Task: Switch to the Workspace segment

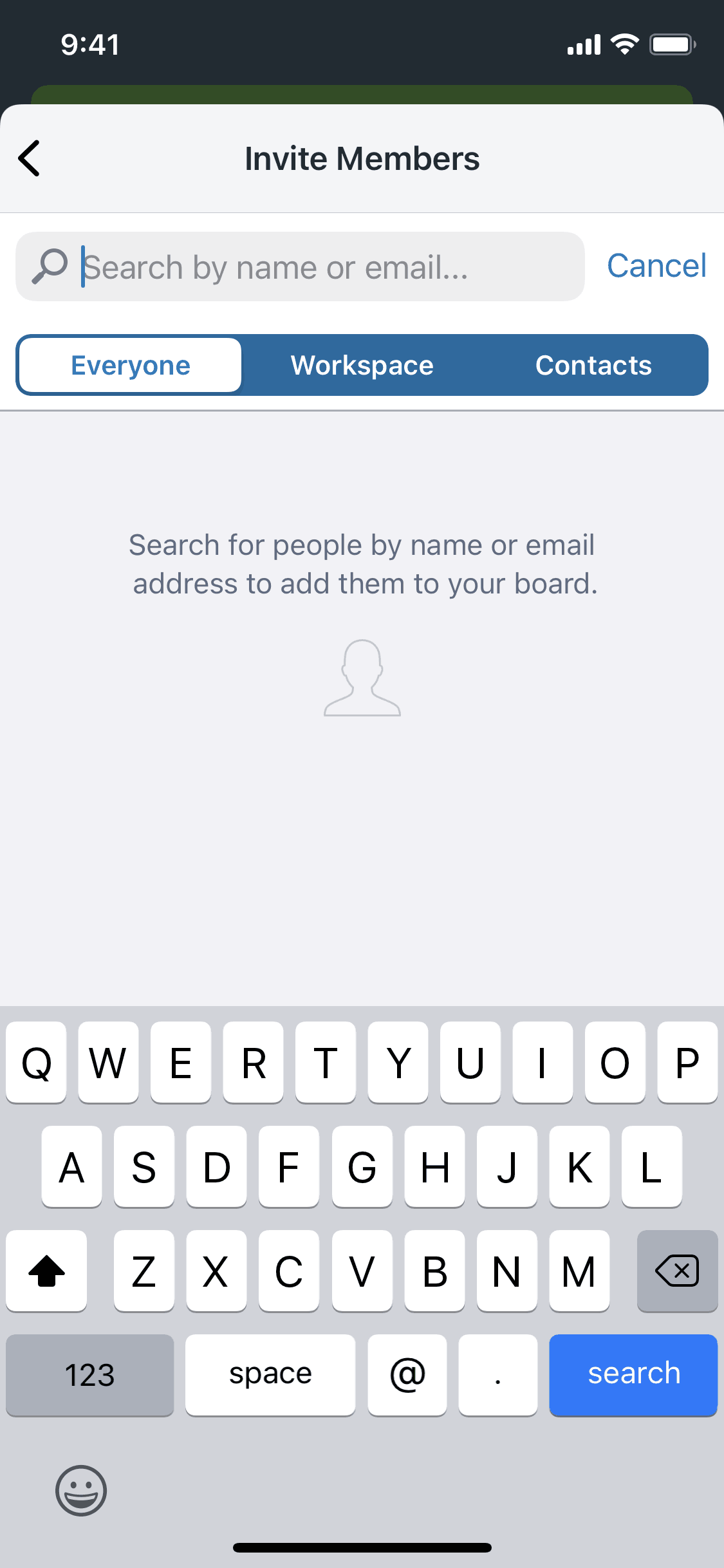Action: point(362,366)
